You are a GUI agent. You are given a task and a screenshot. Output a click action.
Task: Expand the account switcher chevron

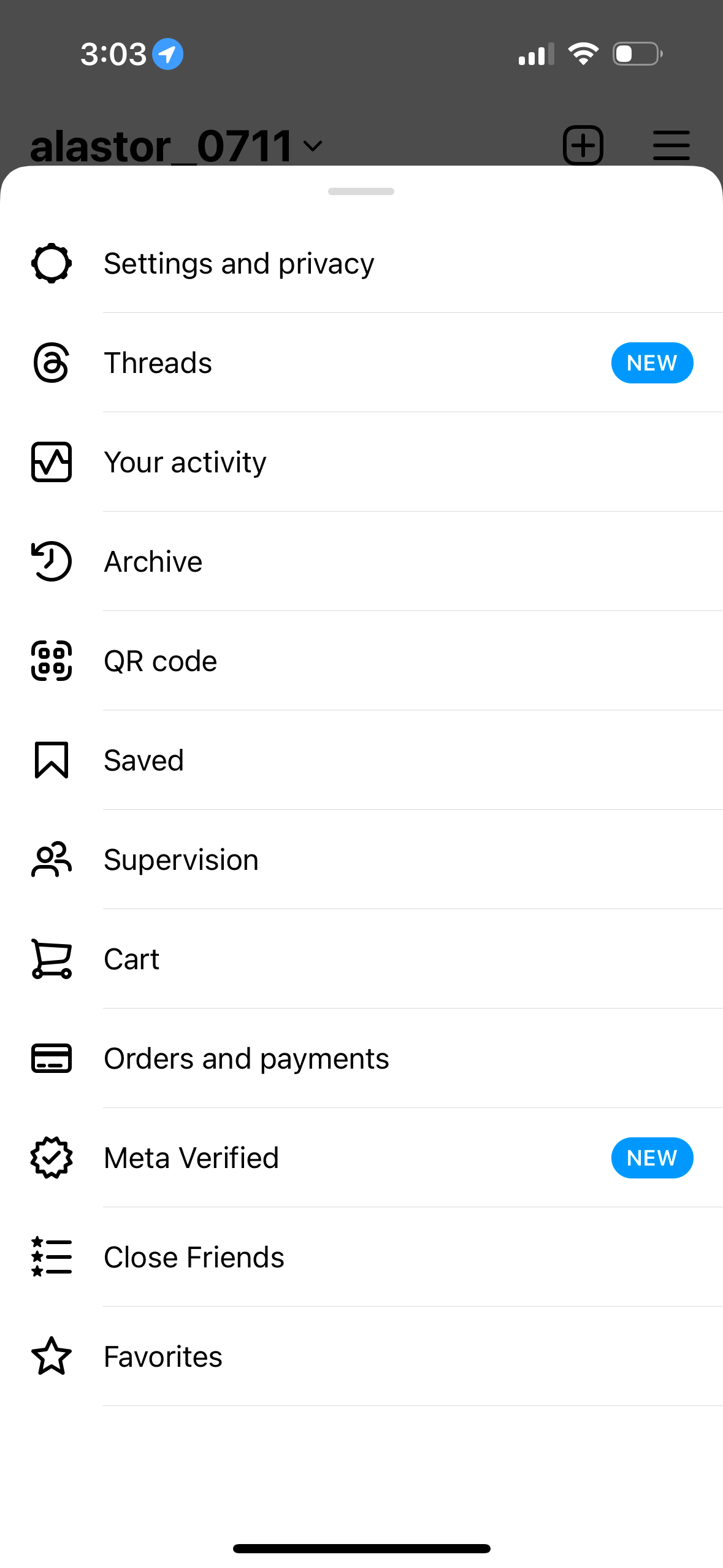pos(312,147)
